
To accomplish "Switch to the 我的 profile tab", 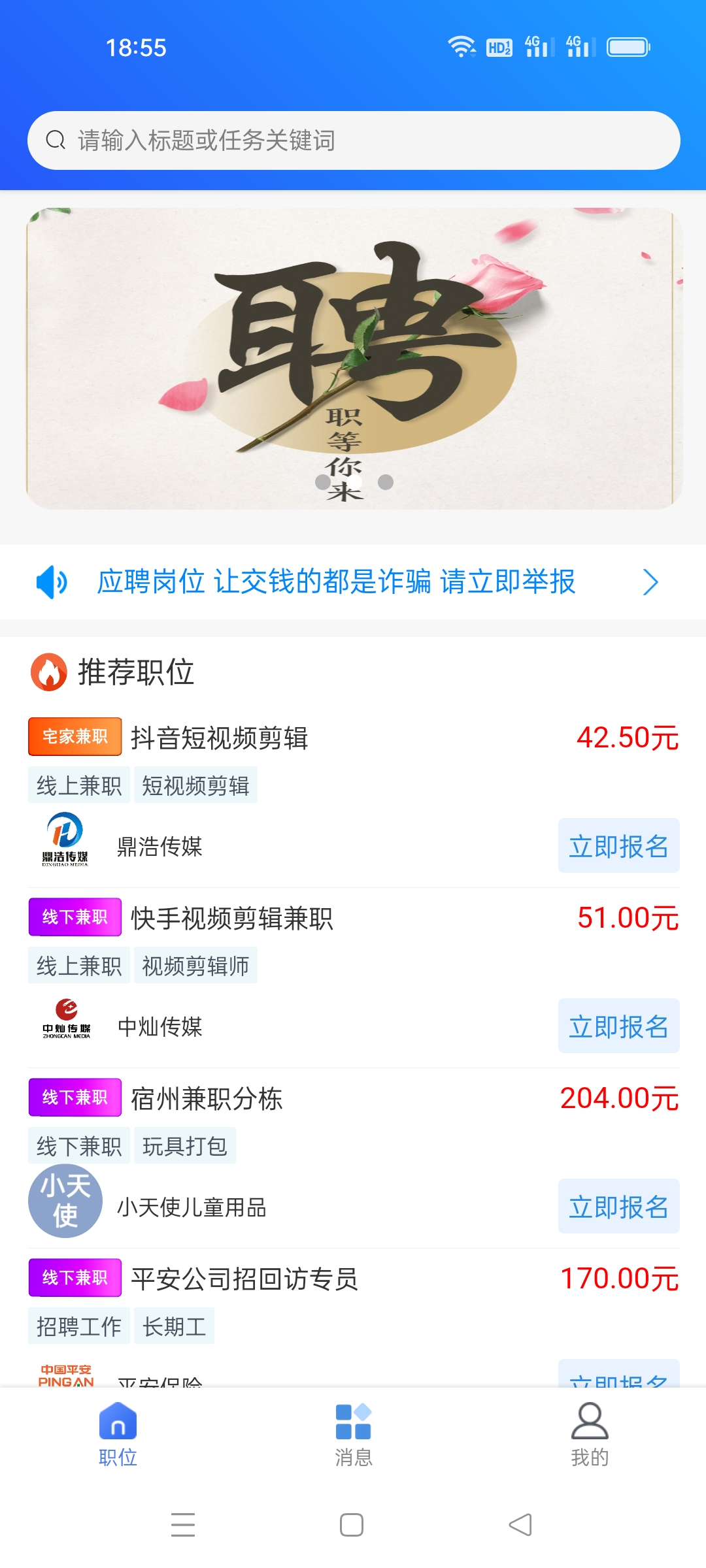I will pyautogui.click(x=587, y=1434).
